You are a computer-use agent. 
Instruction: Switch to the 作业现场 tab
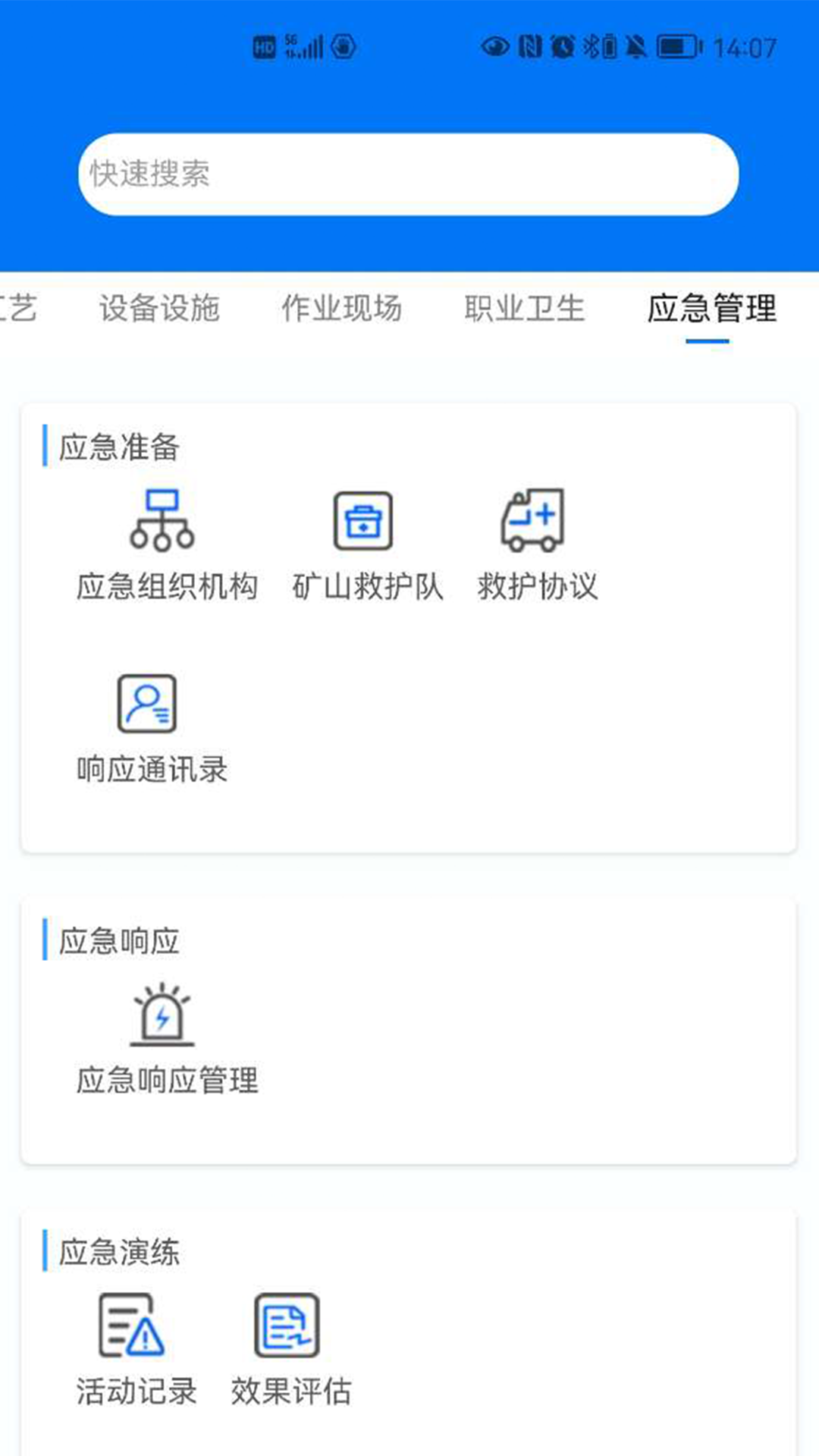[342, 309]
